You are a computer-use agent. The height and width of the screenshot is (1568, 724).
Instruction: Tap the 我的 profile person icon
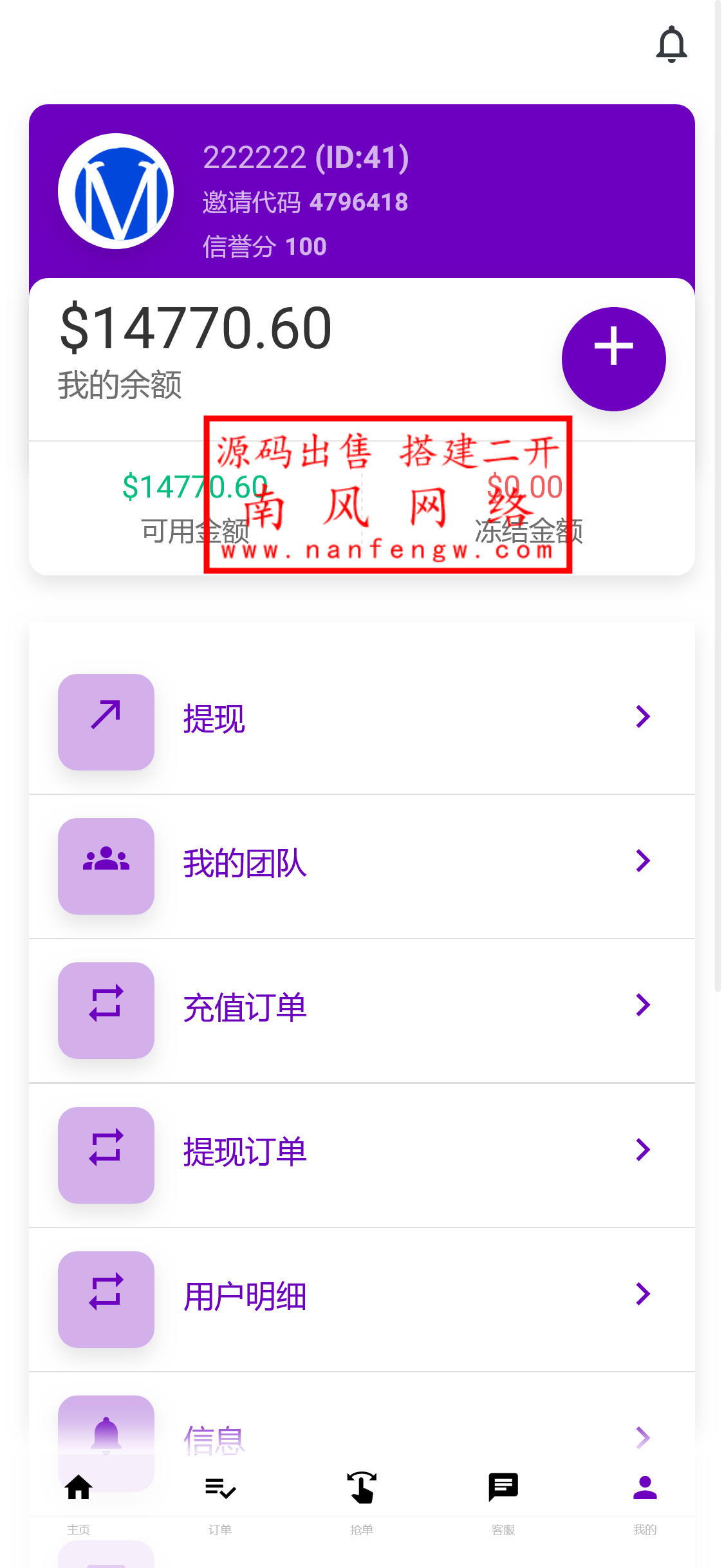click(x=645, y=1487)
